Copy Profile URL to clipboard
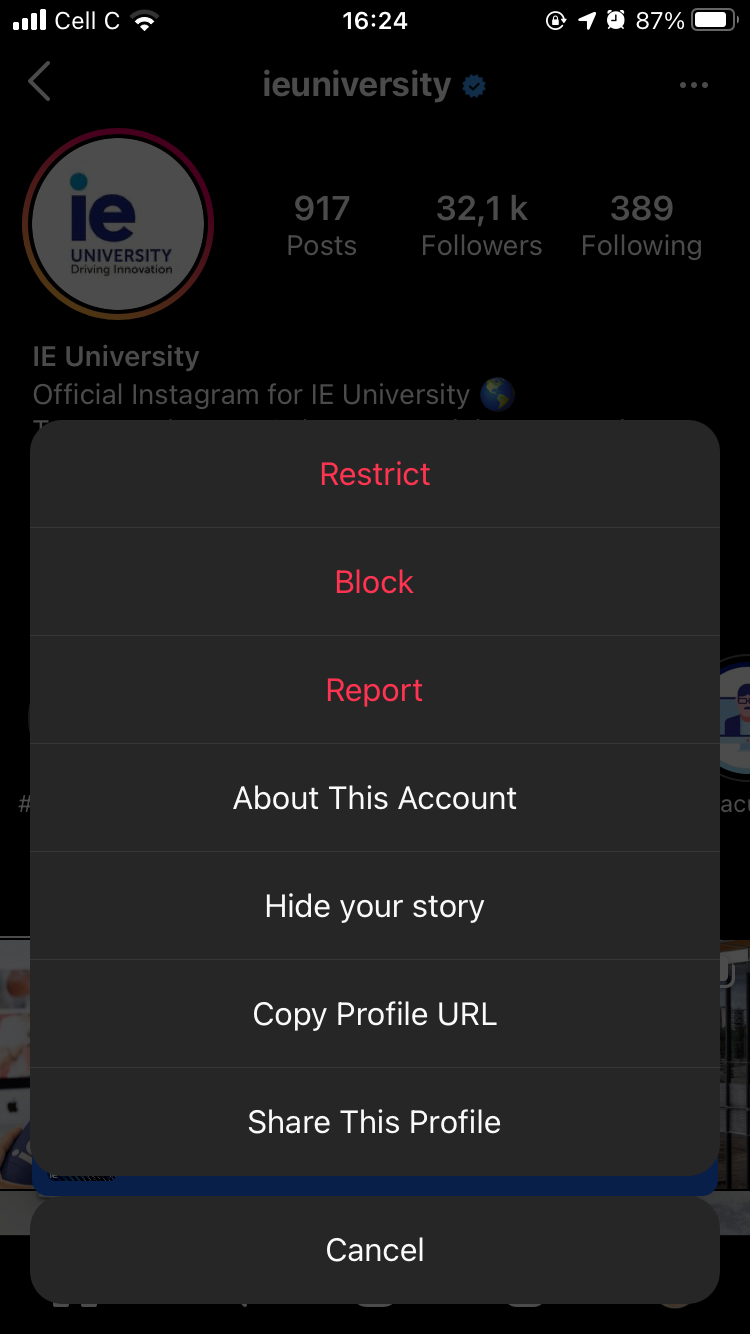 pyautogui.click(x=375, y=1014)
